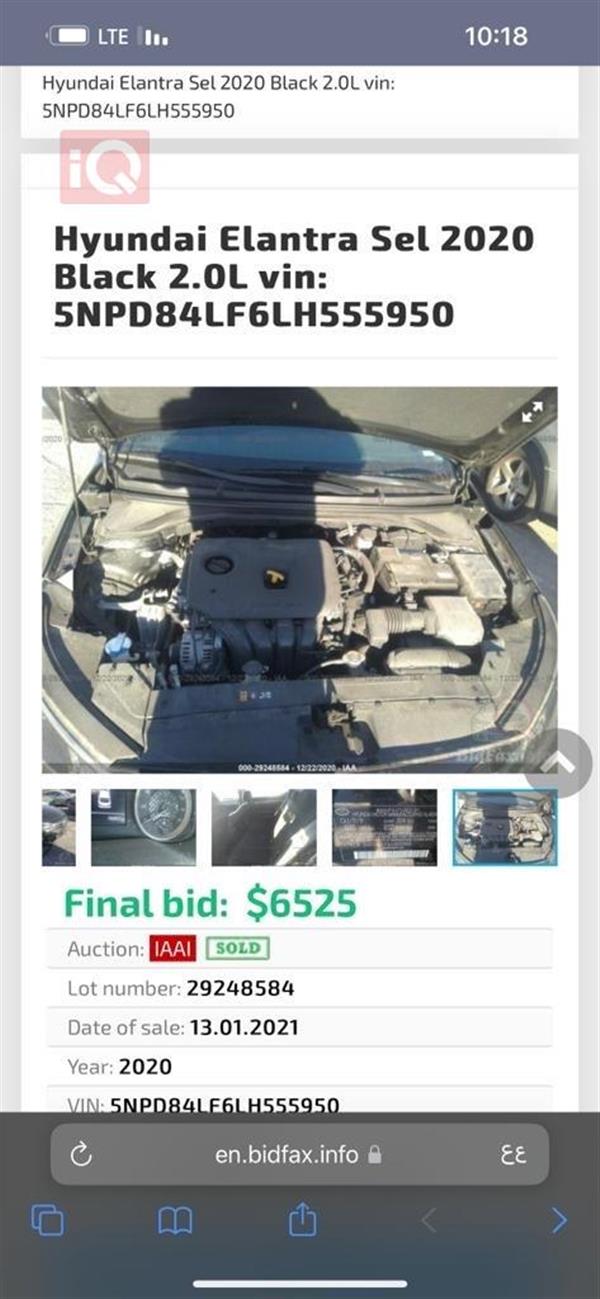Tap the scroll-to-top arrow button
600x1299 pixels.
(559, 763)
